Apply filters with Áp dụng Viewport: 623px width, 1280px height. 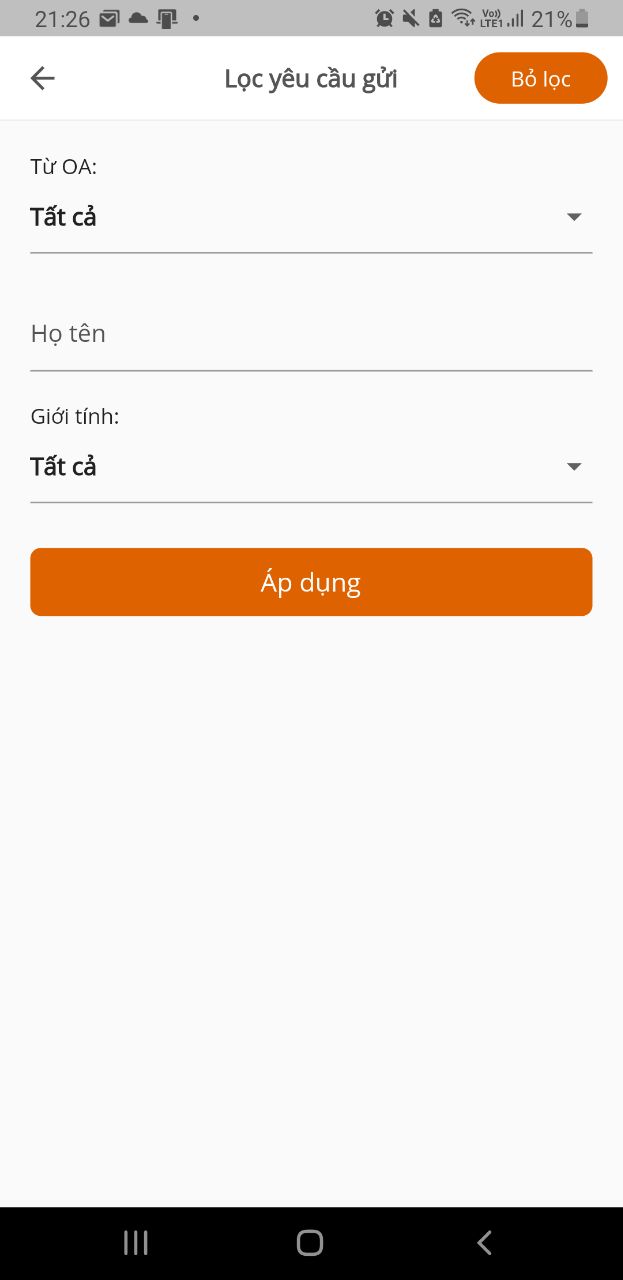(x=311, y=582)
